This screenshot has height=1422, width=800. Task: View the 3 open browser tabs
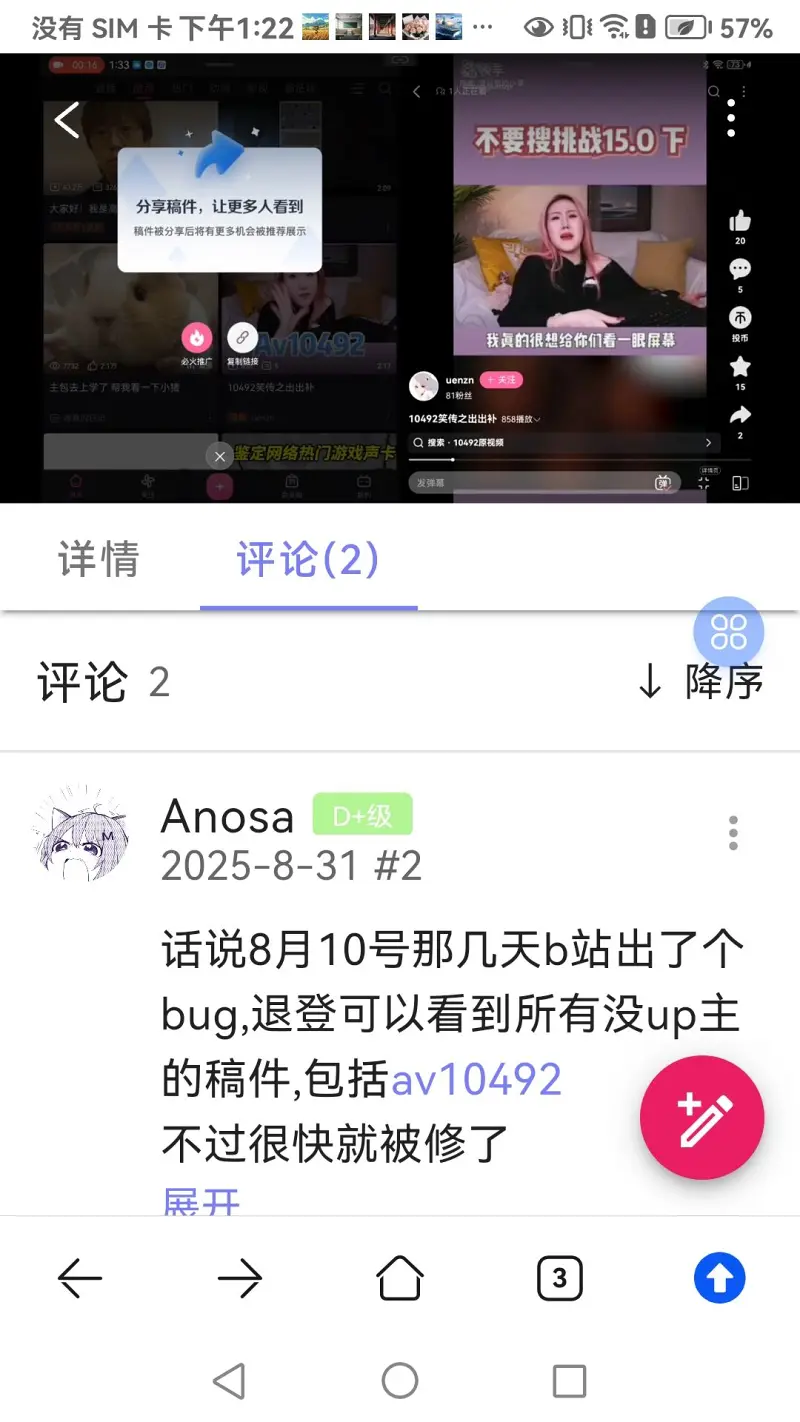tap(559, 1278)
